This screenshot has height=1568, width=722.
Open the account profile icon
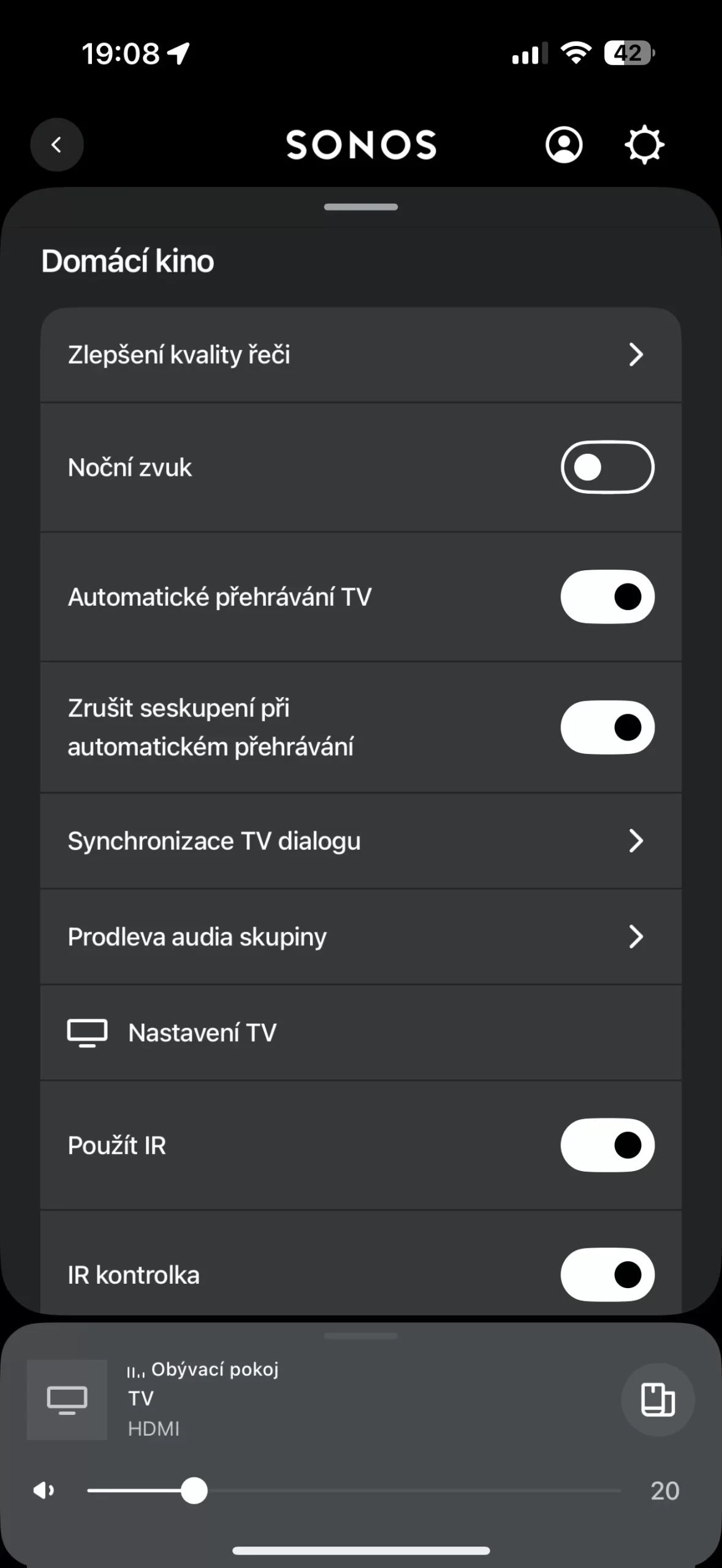pyautogui.click(x=564, y=145)
